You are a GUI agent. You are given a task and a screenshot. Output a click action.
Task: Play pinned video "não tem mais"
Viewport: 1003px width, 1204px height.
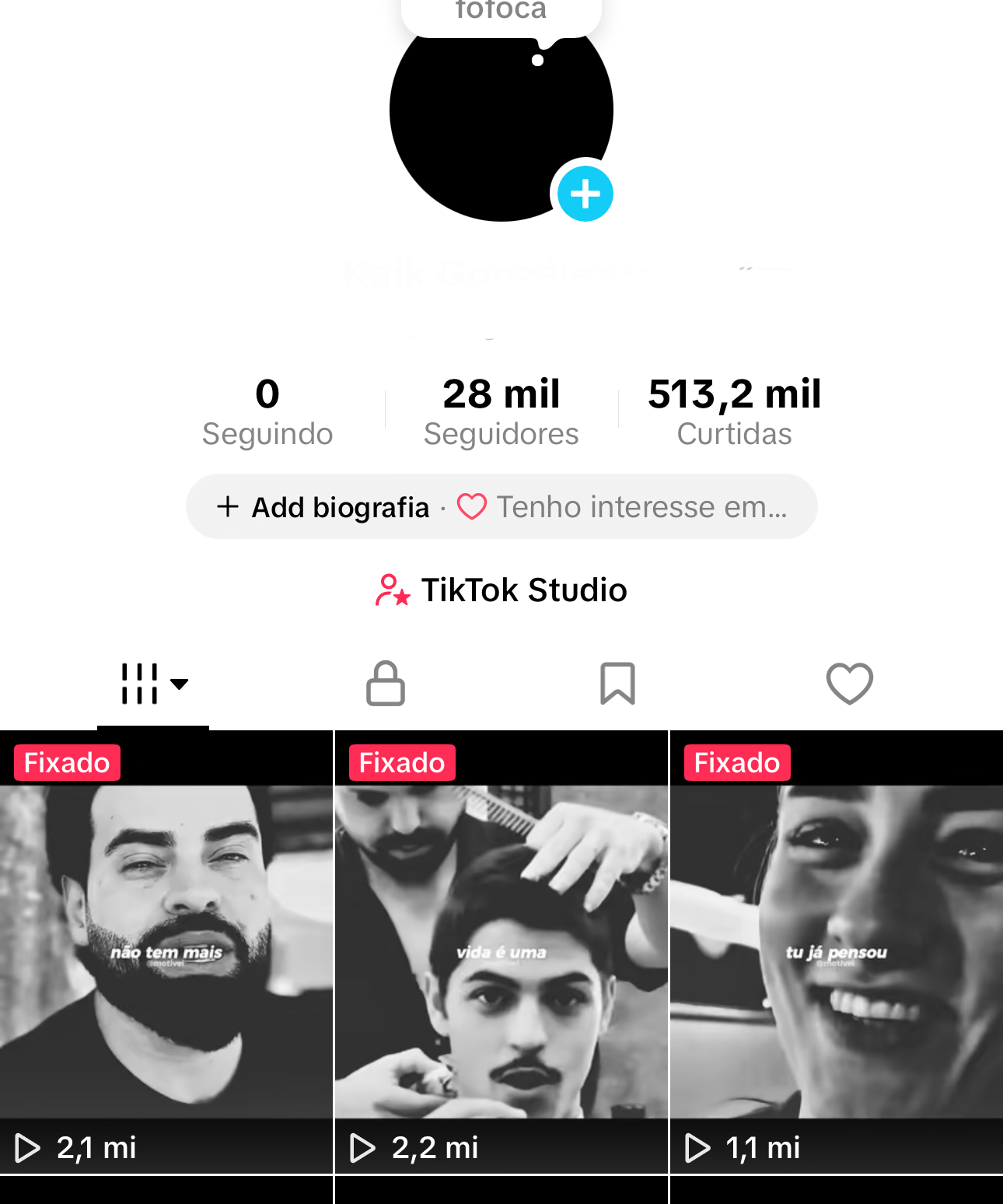tap(166, 951)
